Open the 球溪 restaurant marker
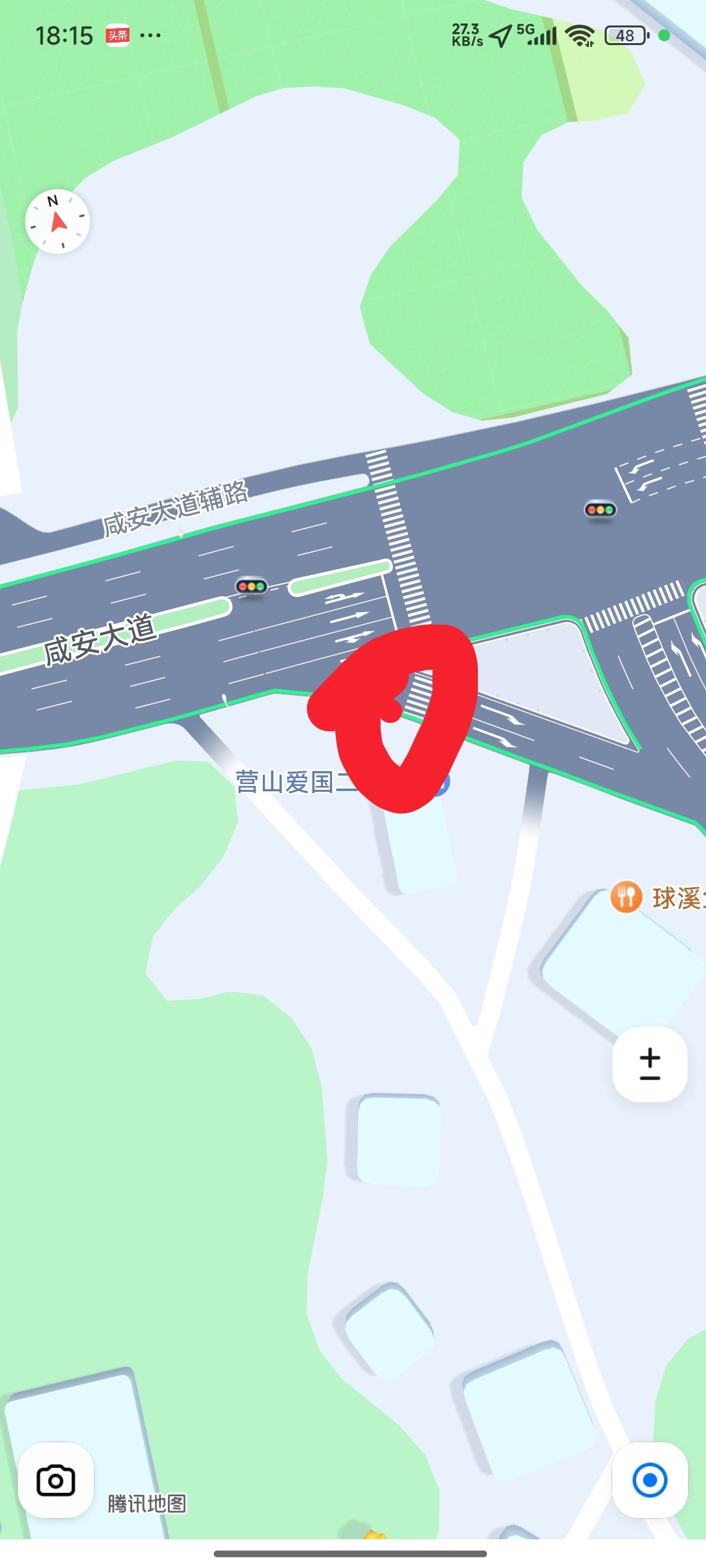The height and width of the screenshot is (1568, 706). (x=626, y=897)
